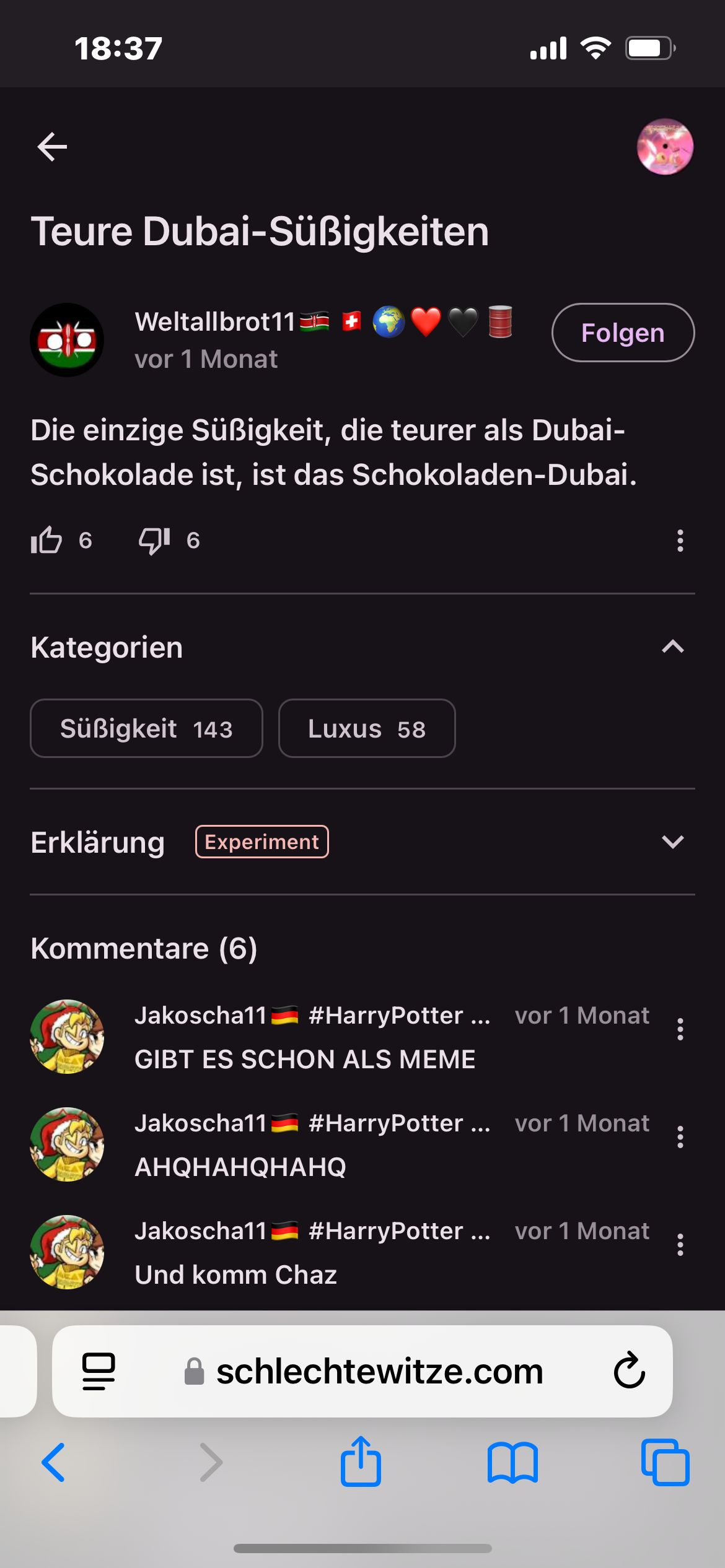This screenshot has width=725, height=1568.
Task: Open Safari bookmarks
Action: 512,1462
